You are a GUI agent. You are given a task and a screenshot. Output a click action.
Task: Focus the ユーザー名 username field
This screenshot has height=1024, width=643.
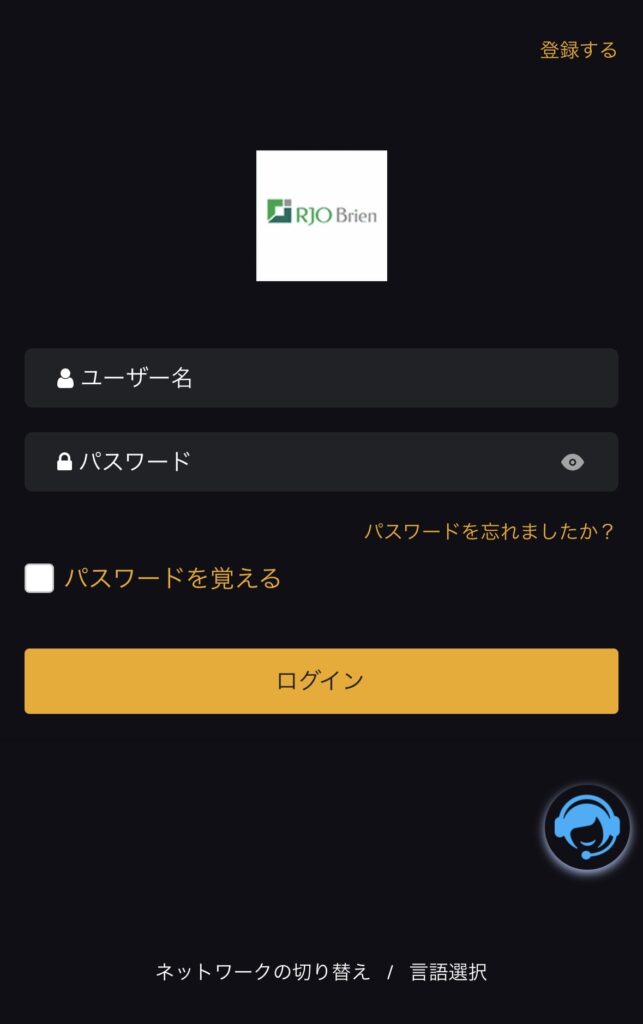321,378
